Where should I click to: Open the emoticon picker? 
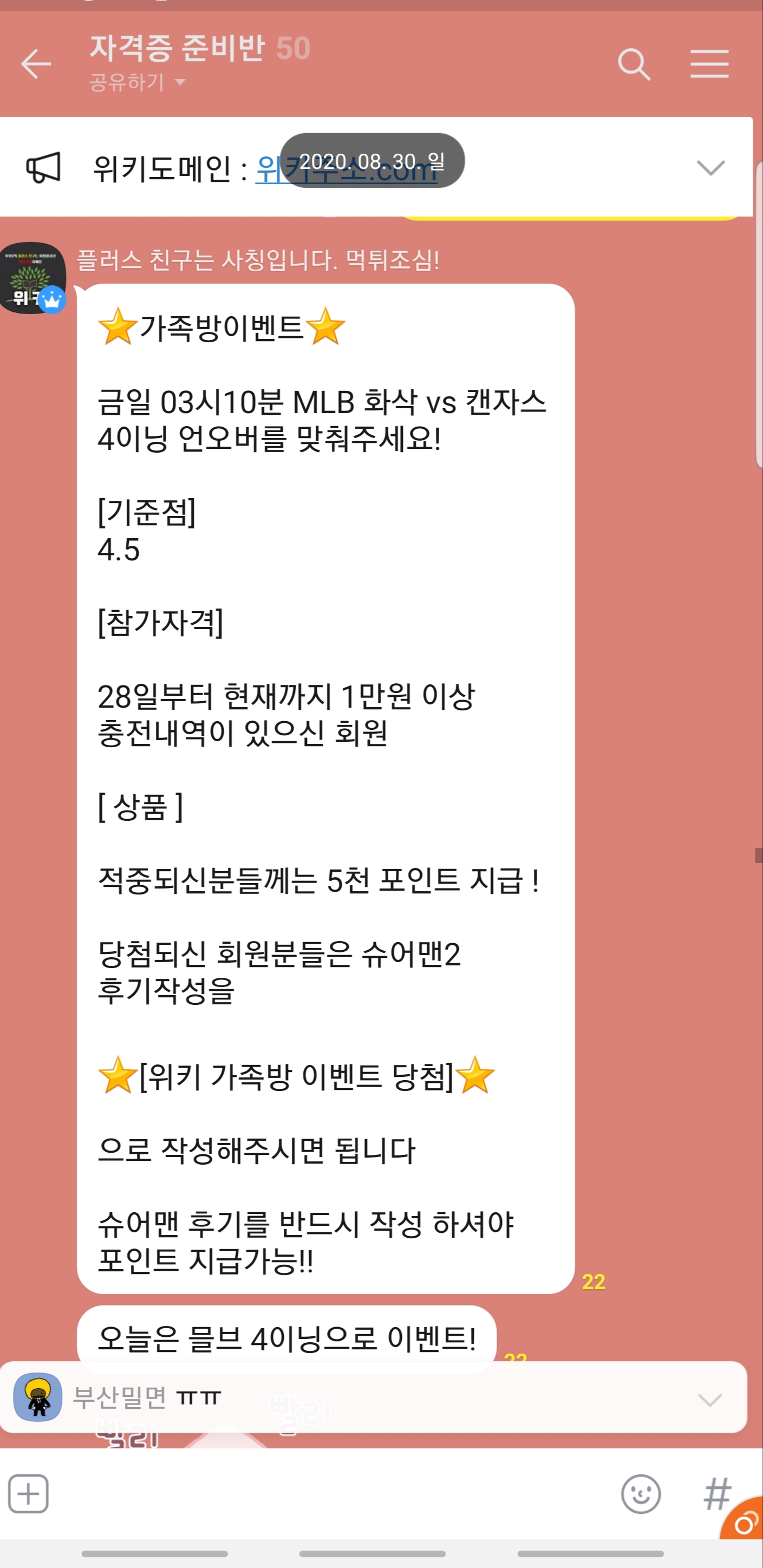tap(640, 1493)
